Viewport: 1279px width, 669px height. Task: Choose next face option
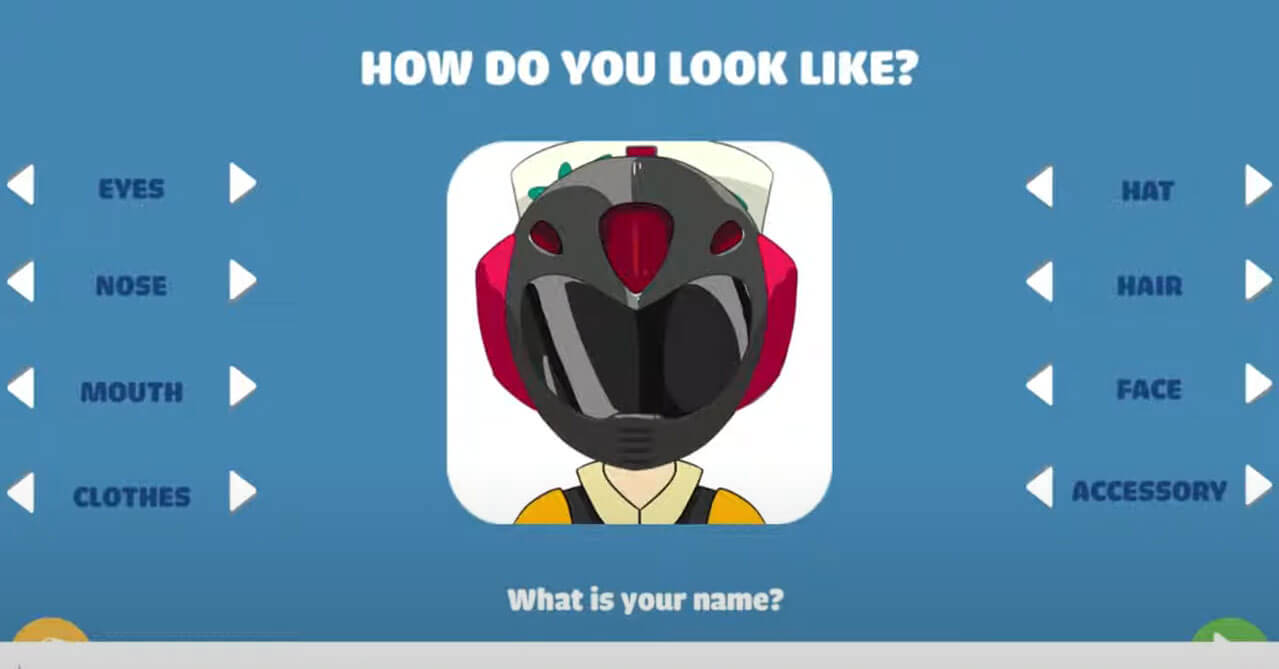[1258, 383]
